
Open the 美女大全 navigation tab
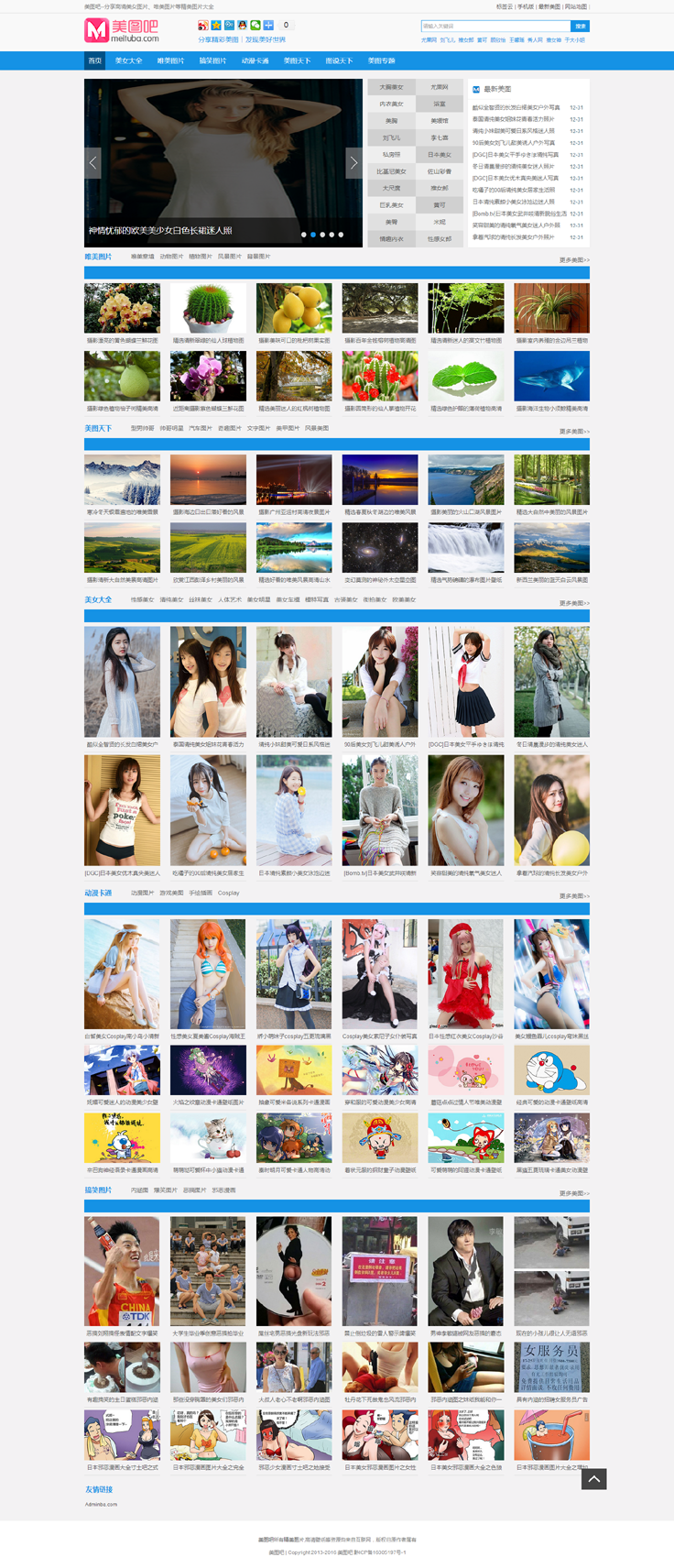point(129,61)
